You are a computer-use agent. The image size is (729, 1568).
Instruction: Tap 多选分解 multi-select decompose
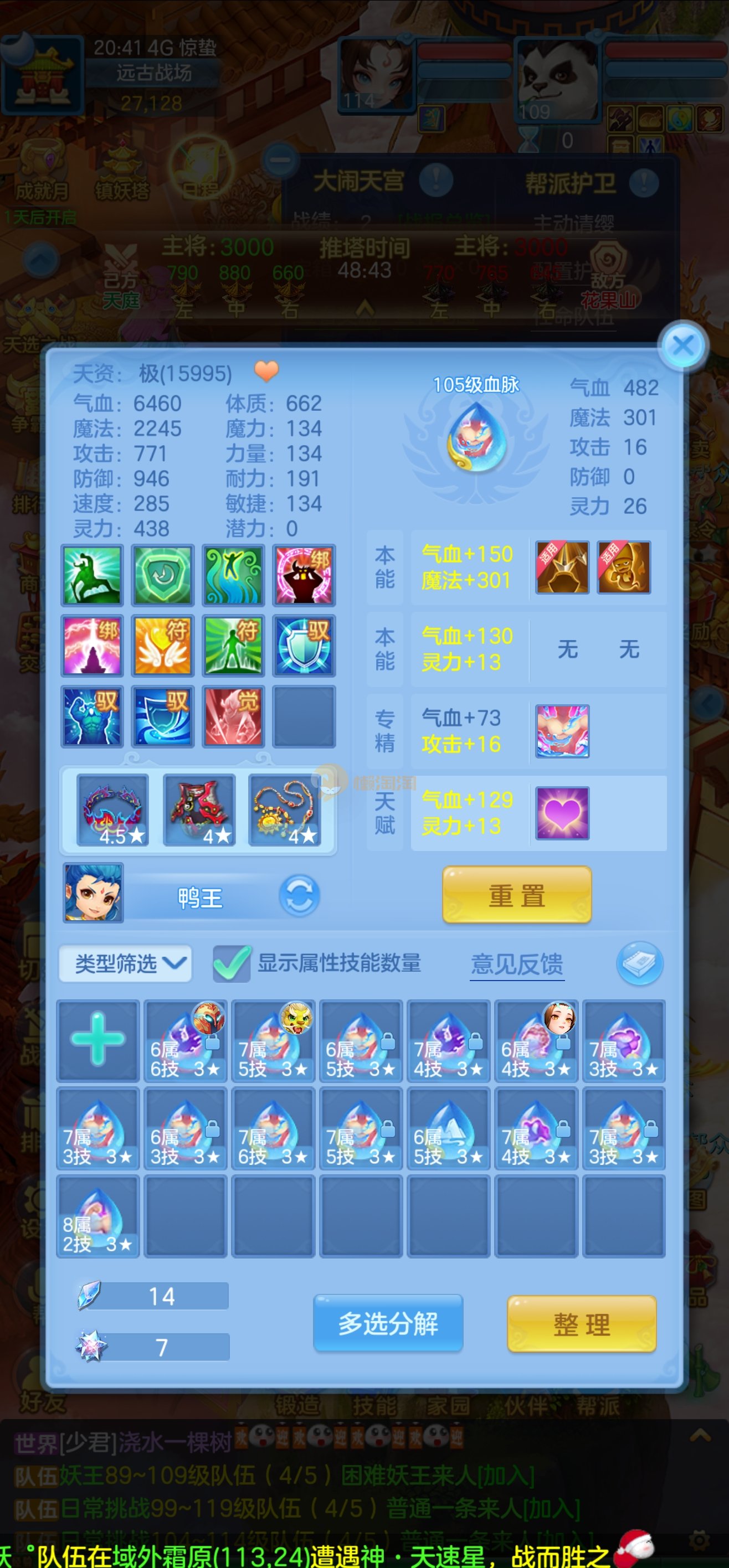click(388, 1323)
